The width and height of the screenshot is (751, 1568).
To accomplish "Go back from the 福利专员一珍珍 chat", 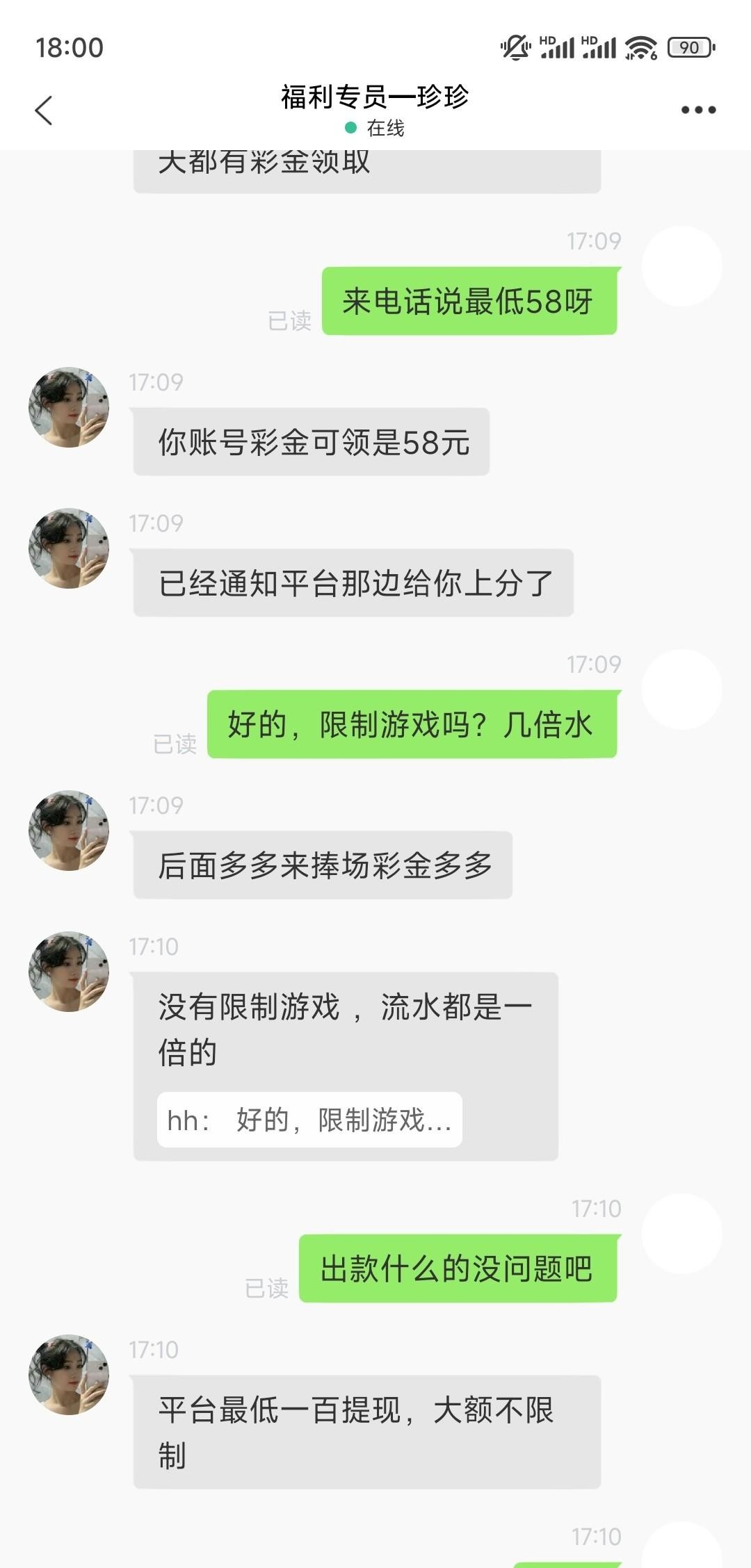I will coord(44,111).
